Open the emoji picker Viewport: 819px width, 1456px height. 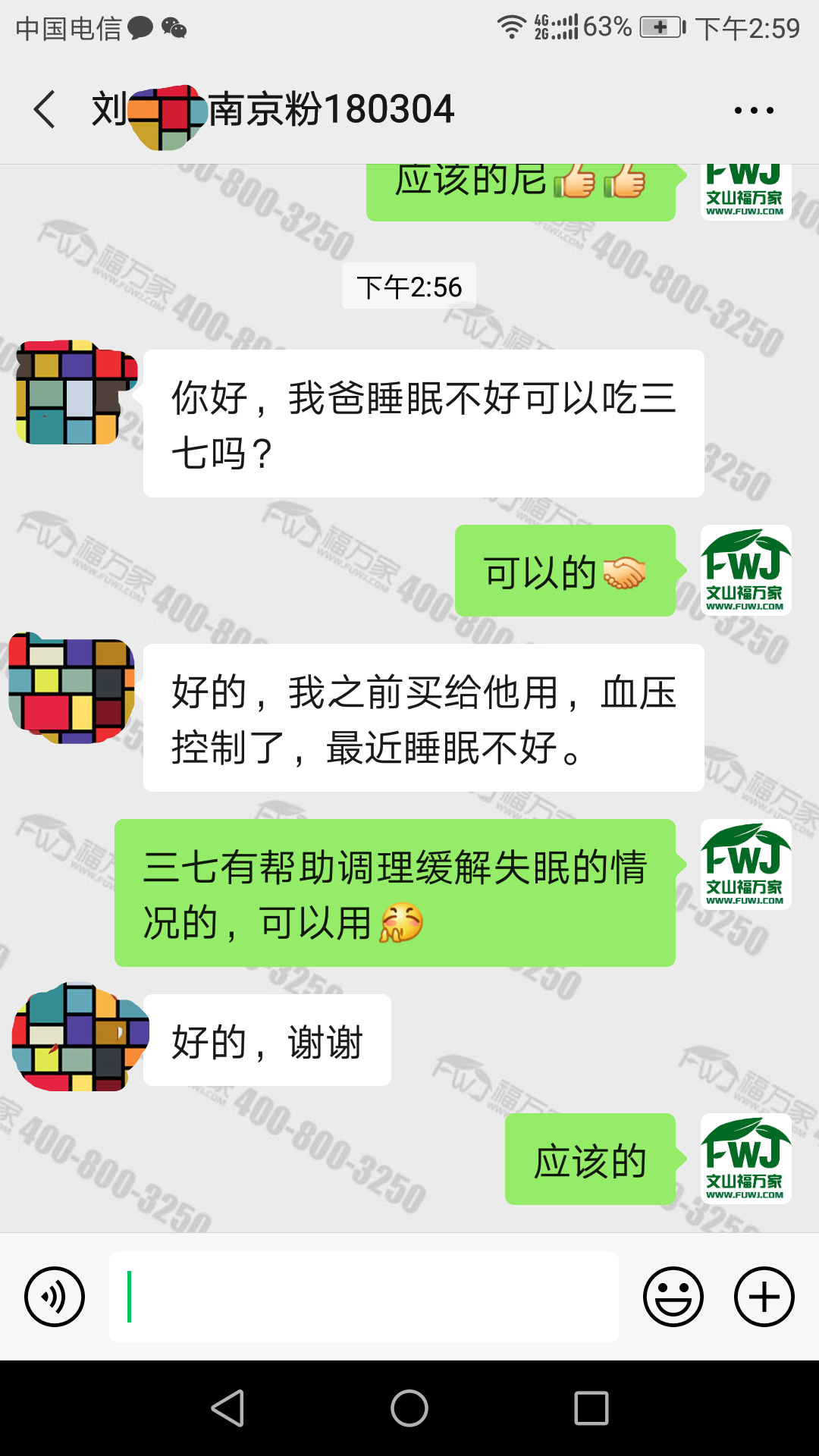click(x=673, y=1297)
